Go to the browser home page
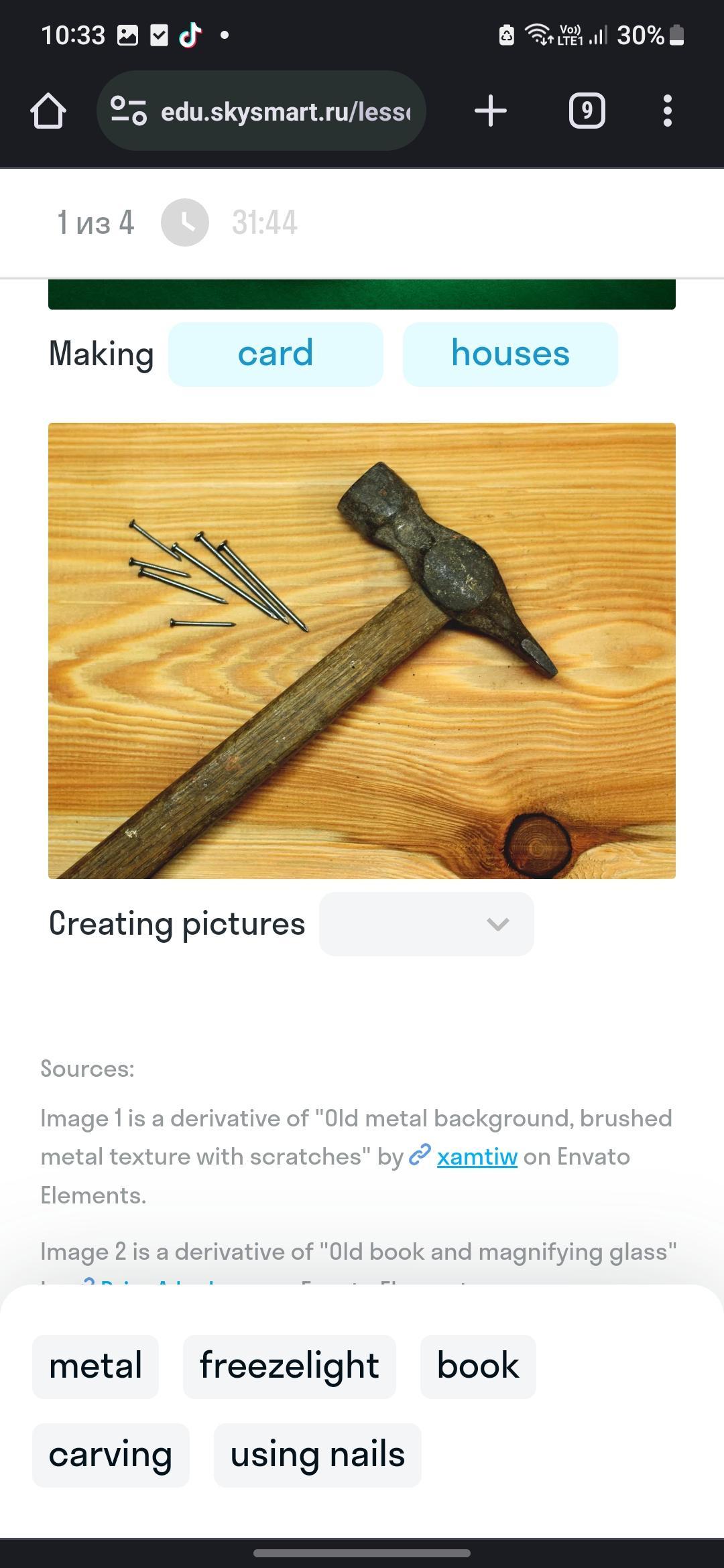The image size is (724, 1568). coord(48,111)
